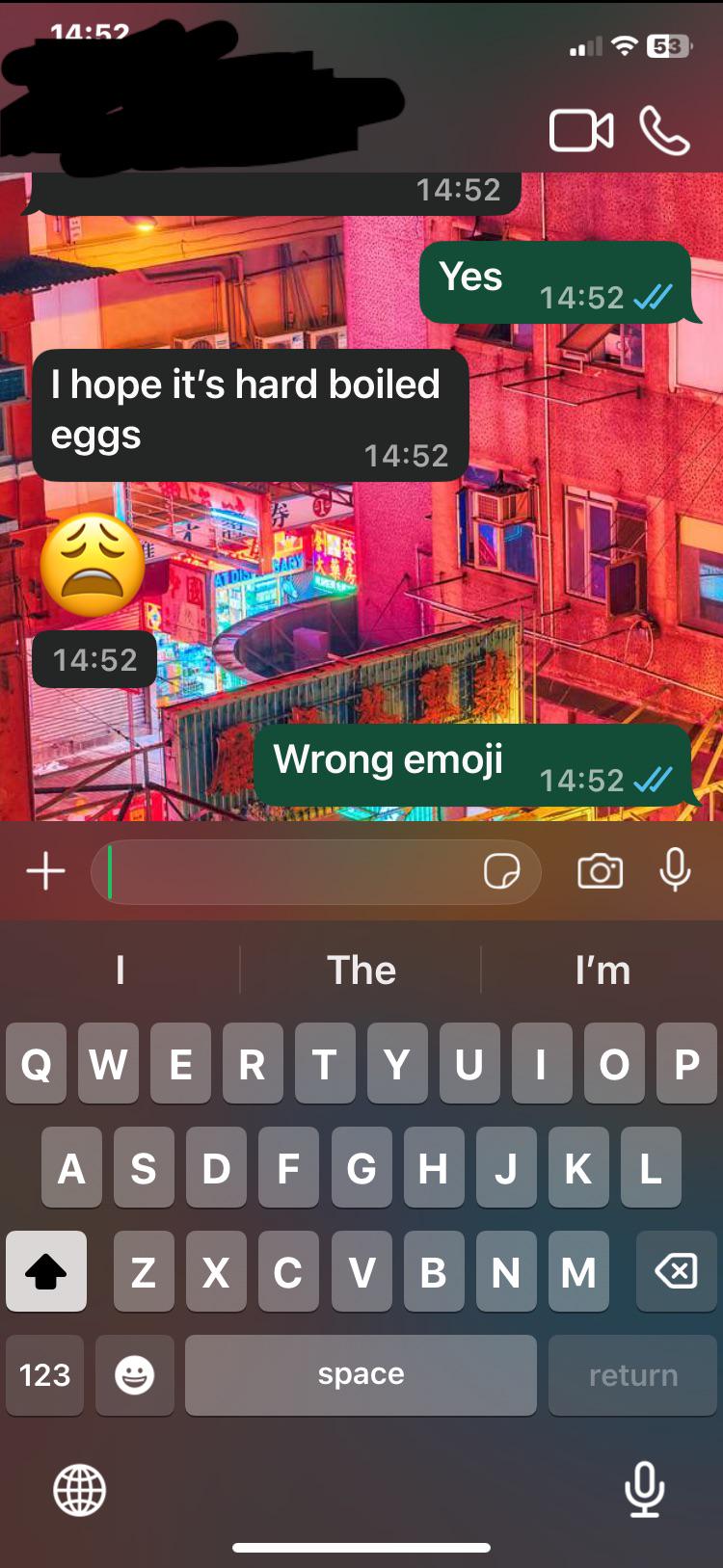Switch keyboard language with the globe key

click(x=79, y=1489)
